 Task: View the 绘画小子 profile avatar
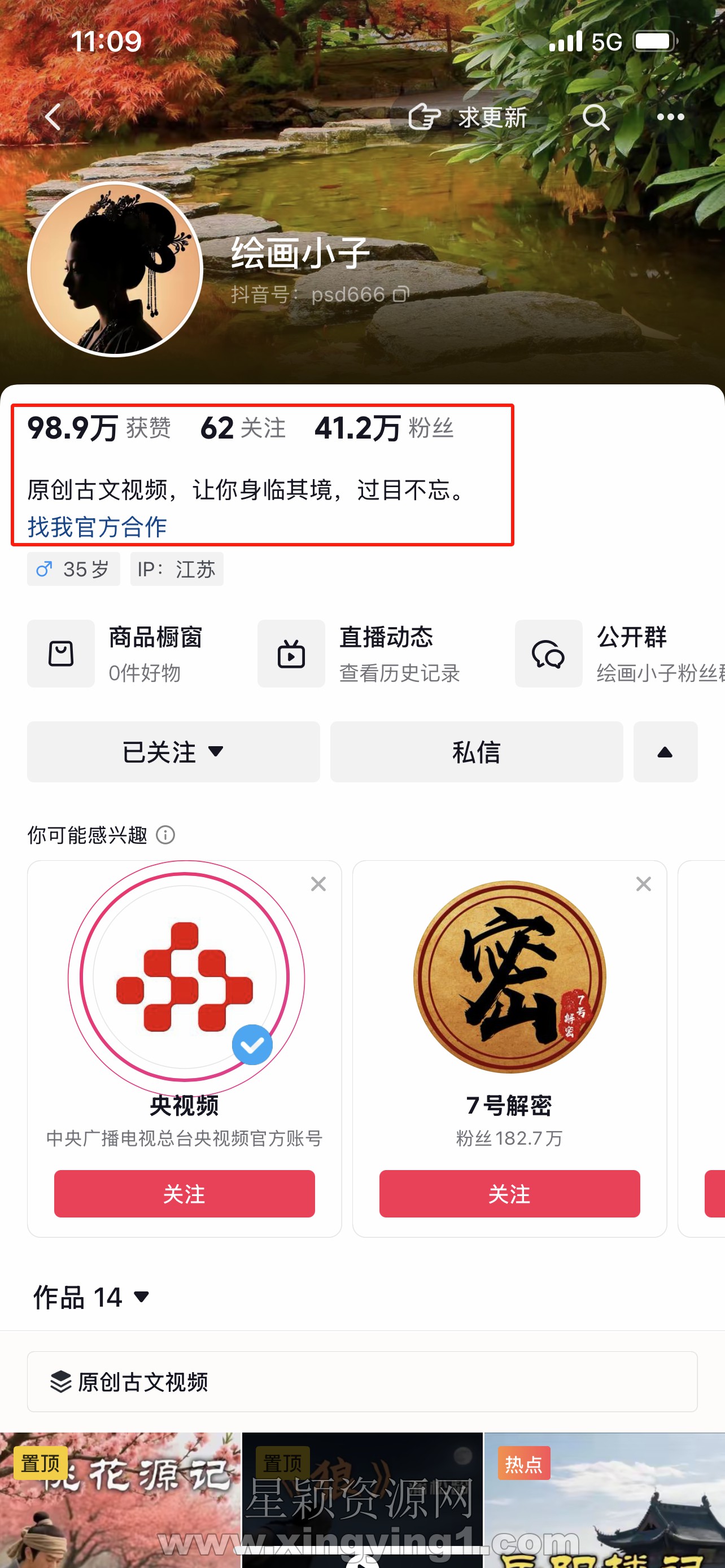click(115, 269)
